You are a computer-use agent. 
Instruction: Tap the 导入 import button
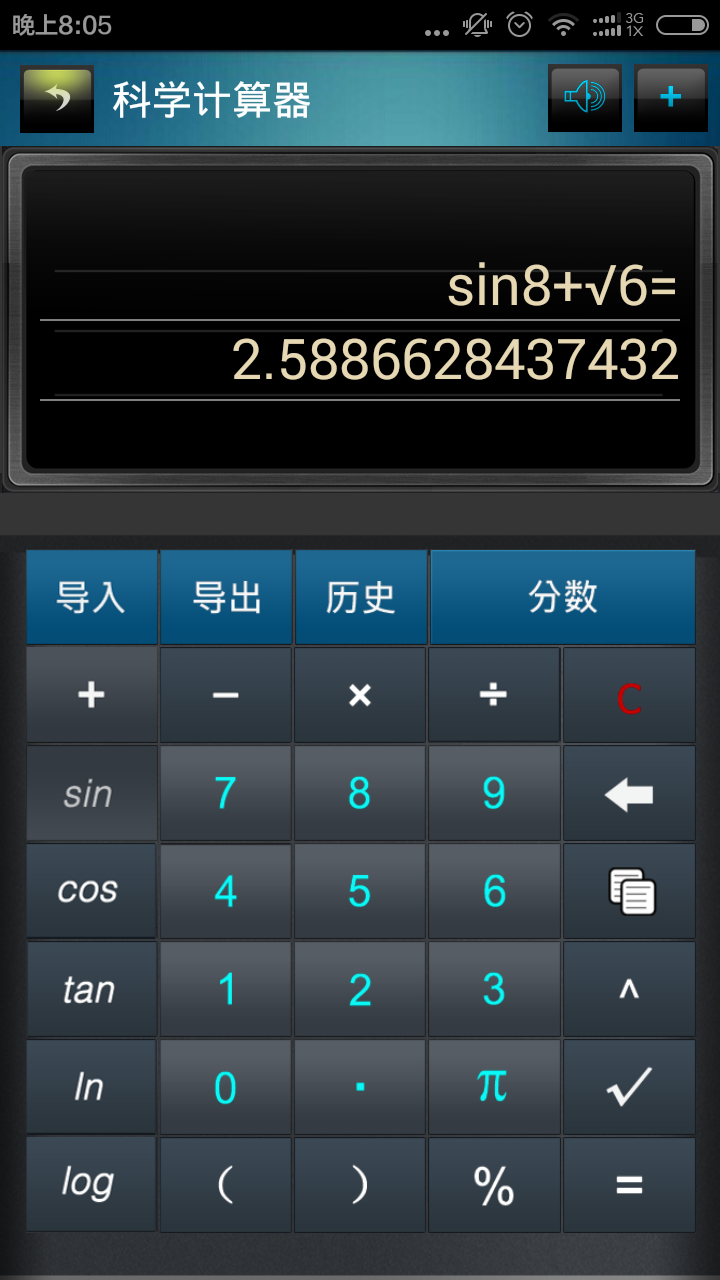pyautogui.click(x=91, y=597)
